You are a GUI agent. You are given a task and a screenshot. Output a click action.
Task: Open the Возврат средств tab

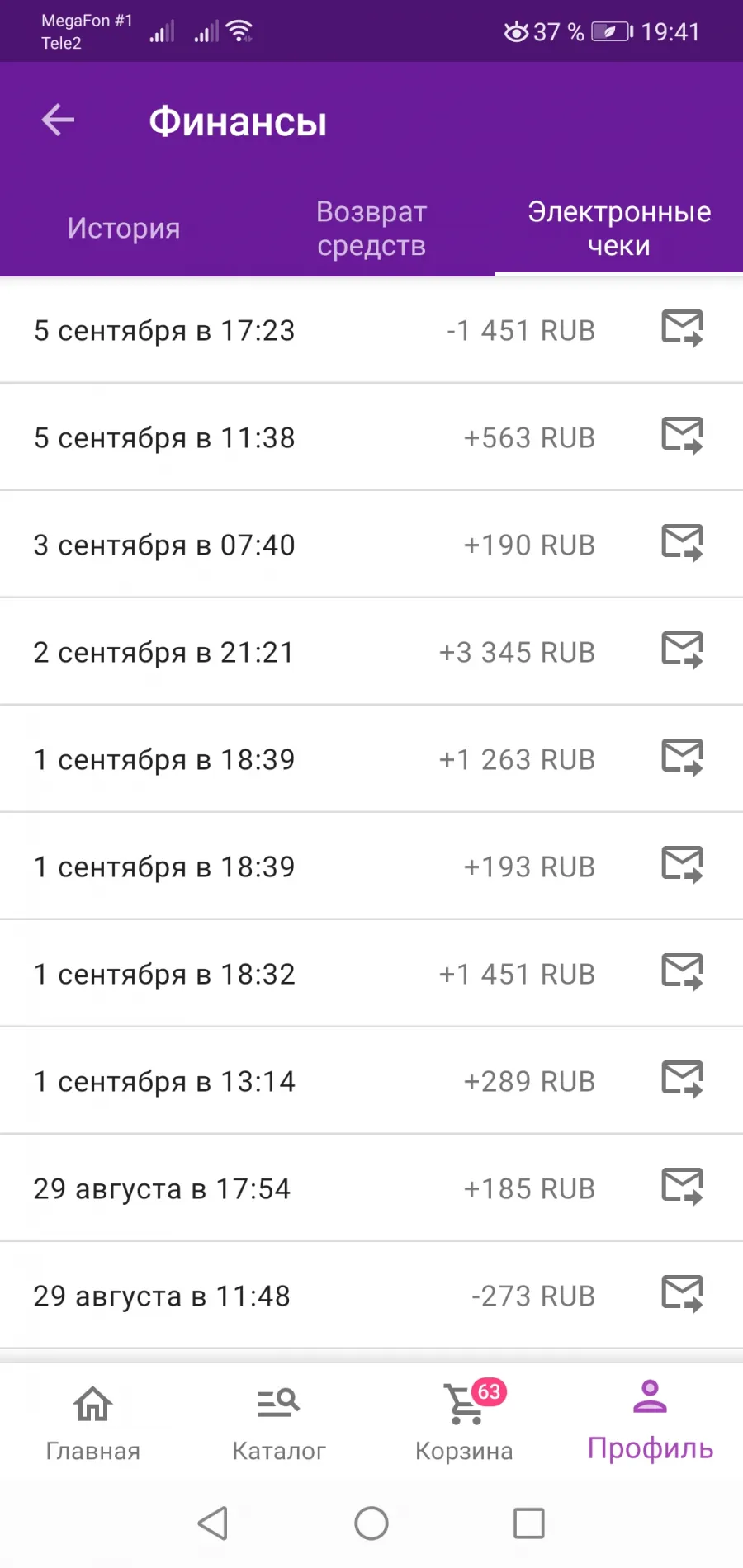(371, 229)
